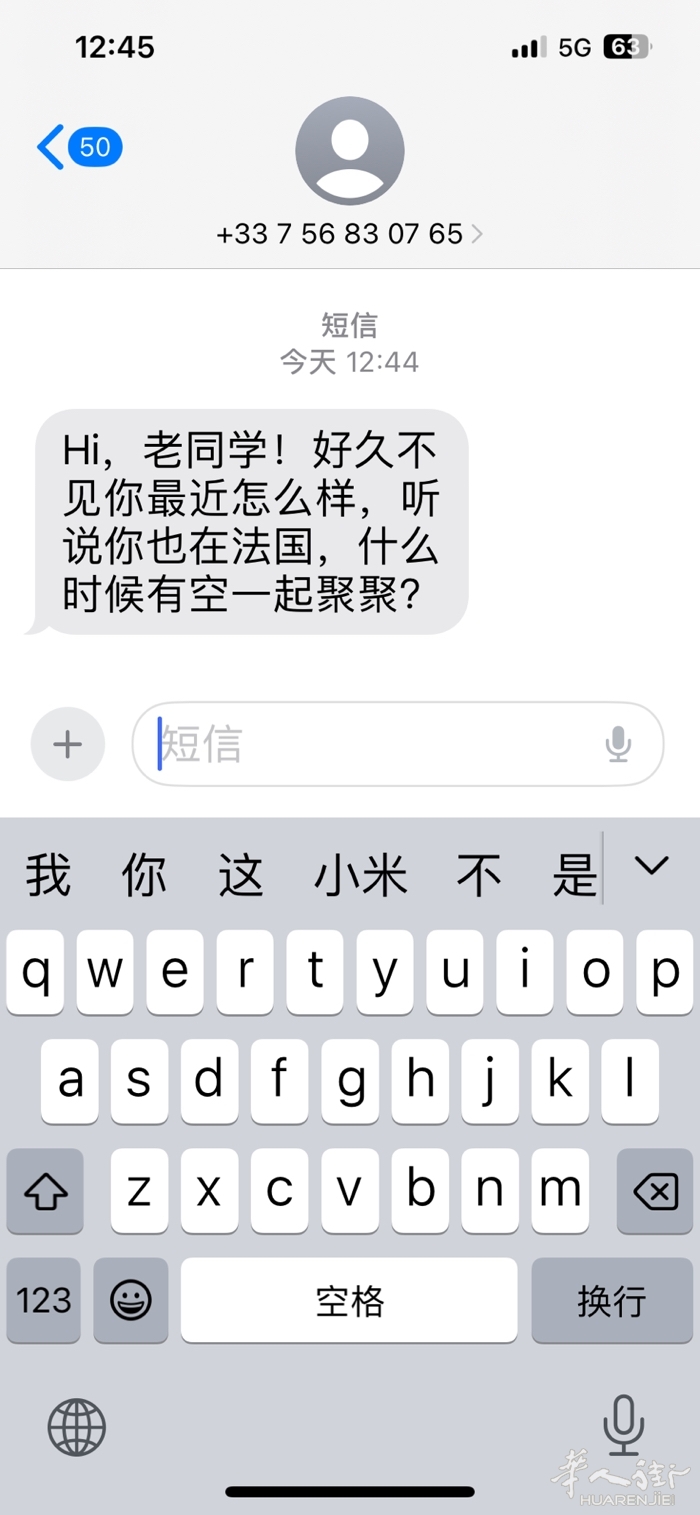The width and height of the screenshot is (700, 1515).
Task: Switch to the 123 number keyboard
Action: click(44, 1300)
